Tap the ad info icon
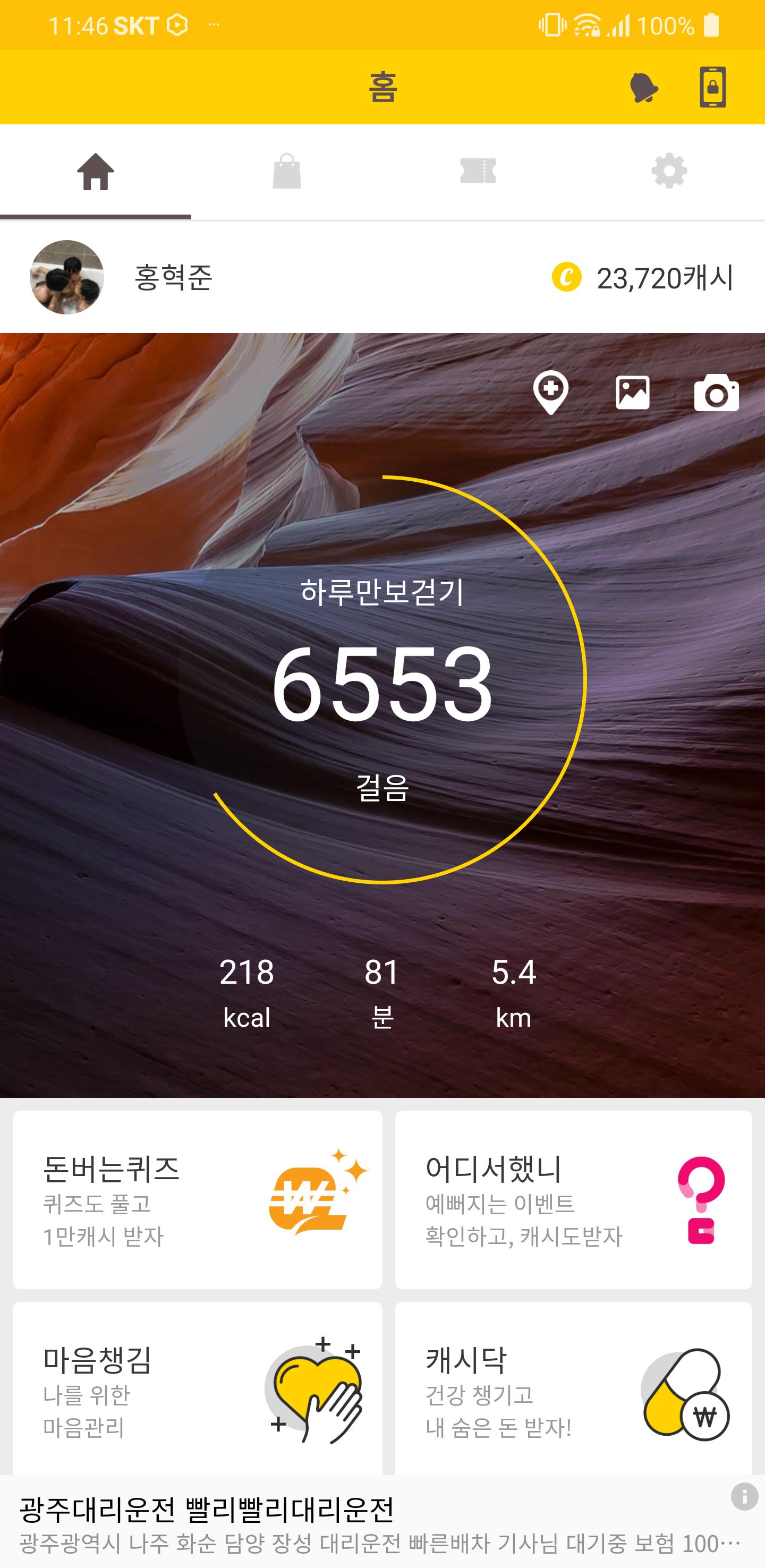 pyautogui.click(x=744, y=1497)
